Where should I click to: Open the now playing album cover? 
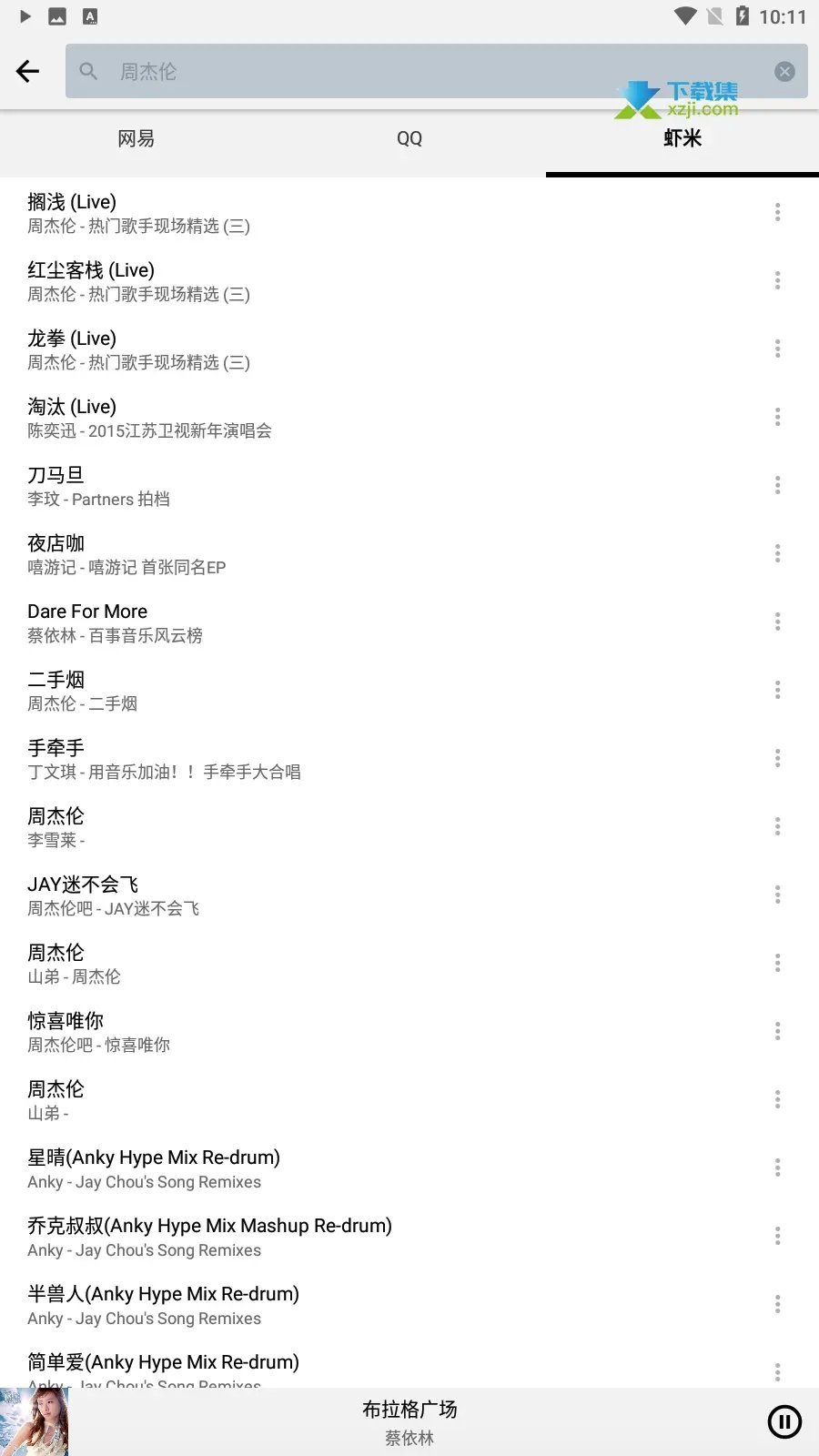[35, 1421]
